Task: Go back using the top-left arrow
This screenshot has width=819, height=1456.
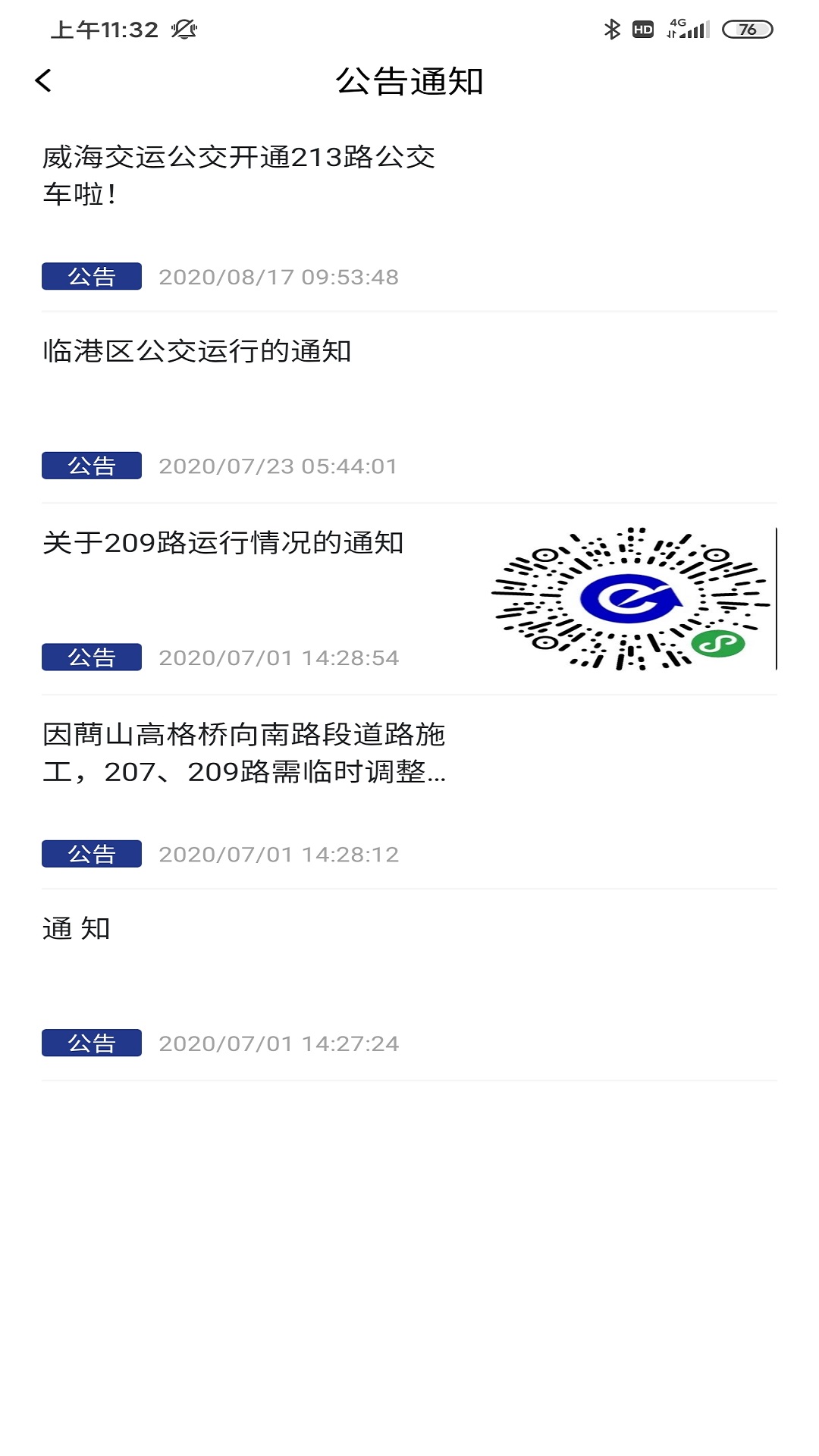Action: click(43, 80)
